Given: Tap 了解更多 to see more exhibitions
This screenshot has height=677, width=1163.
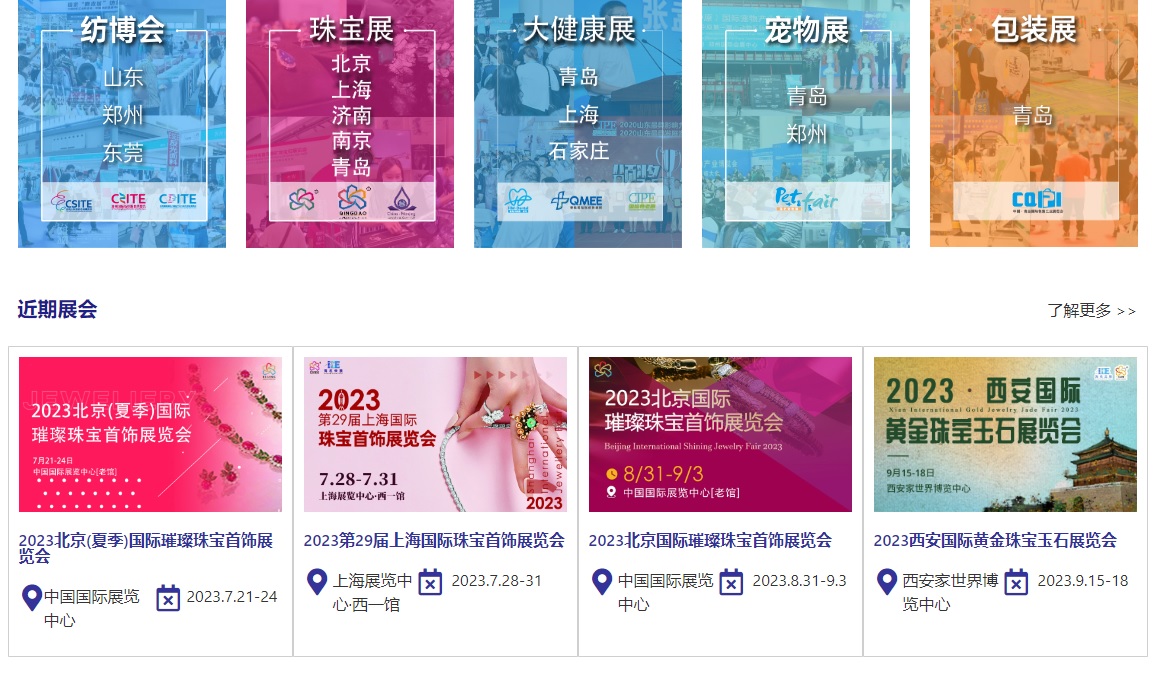Looking at the screenshot, I should tap(1091, 311).
